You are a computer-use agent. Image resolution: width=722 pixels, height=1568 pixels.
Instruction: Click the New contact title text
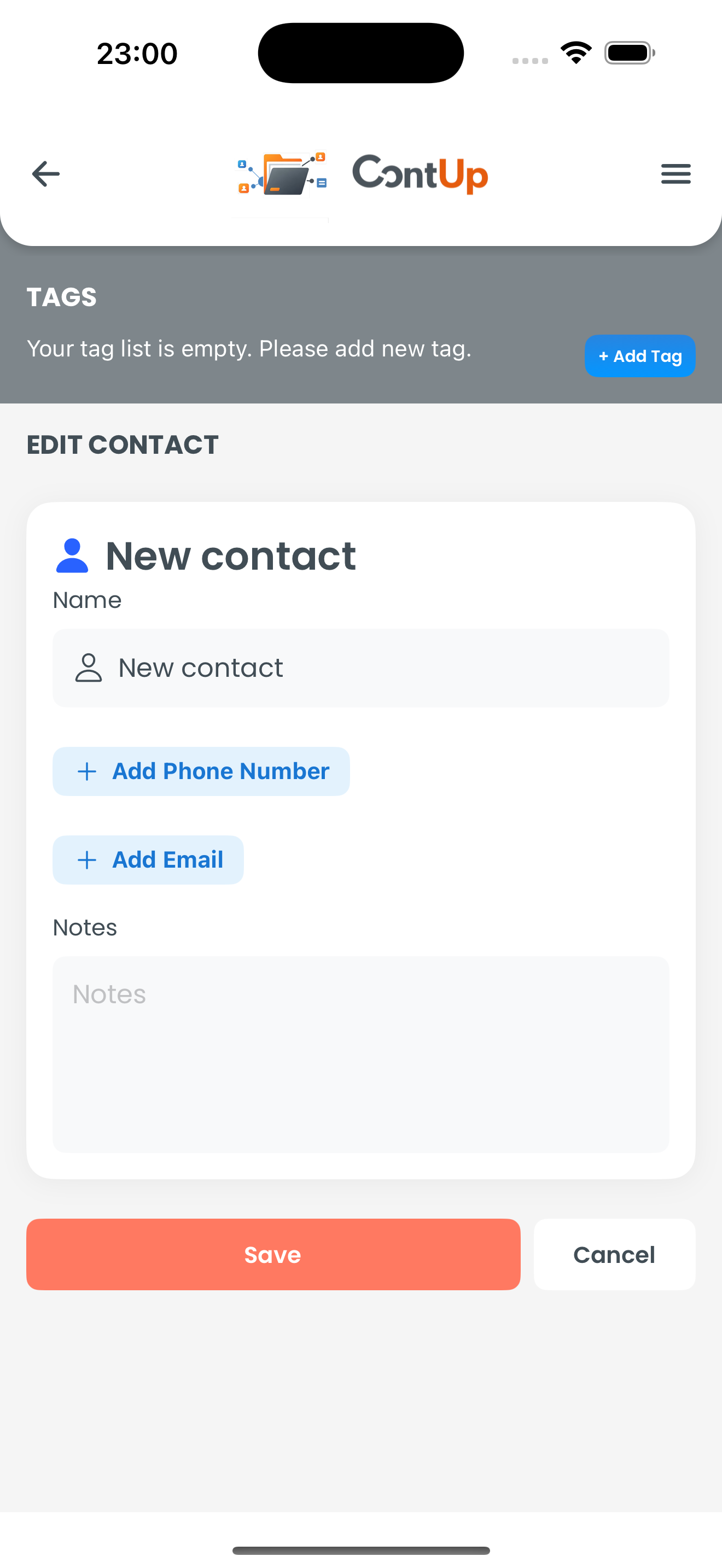pyautogui.click(x=231, y=555)
